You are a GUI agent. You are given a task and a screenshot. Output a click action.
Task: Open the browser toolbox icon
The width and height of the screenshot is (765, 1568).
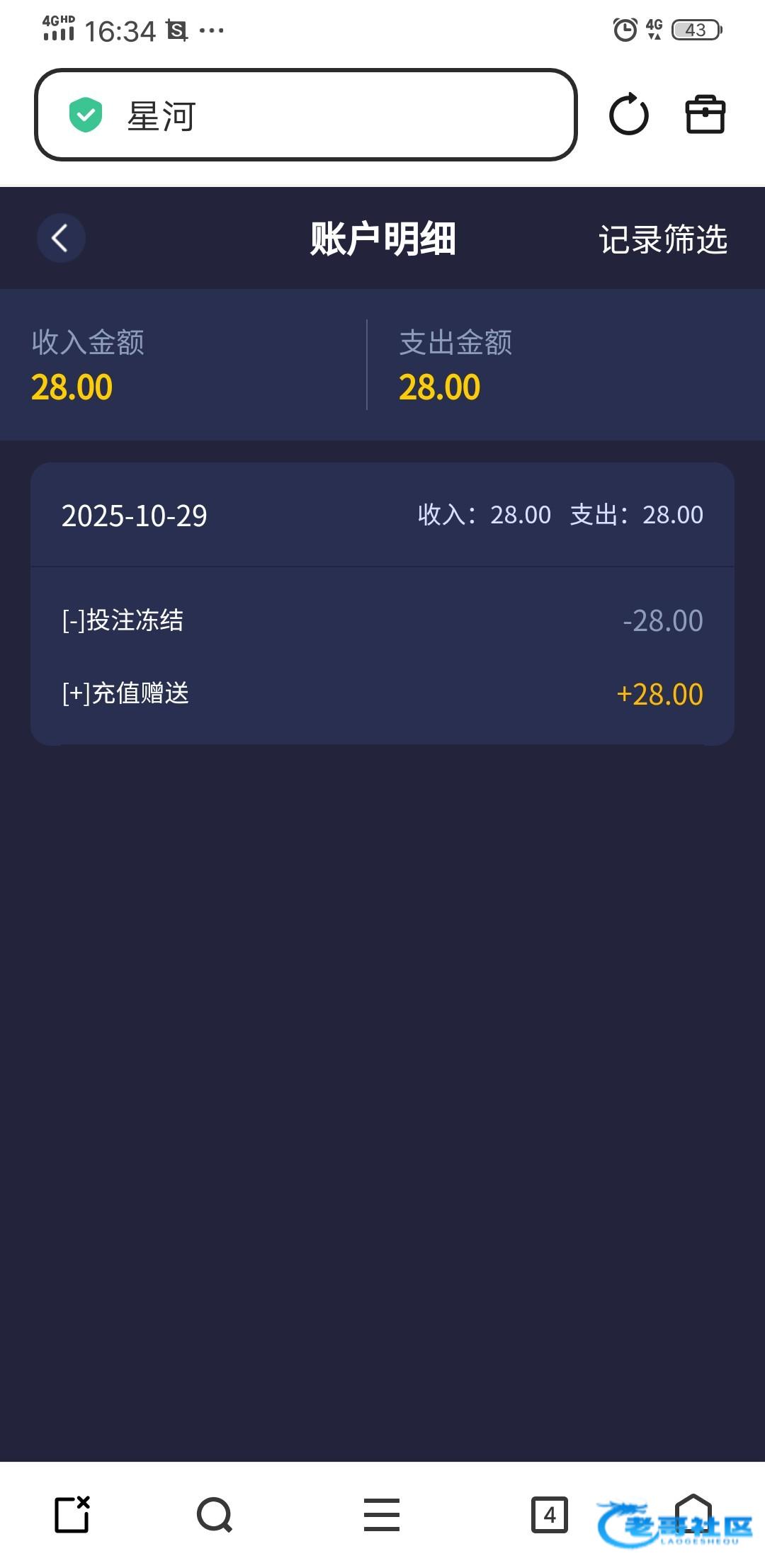tap(705, 115)
